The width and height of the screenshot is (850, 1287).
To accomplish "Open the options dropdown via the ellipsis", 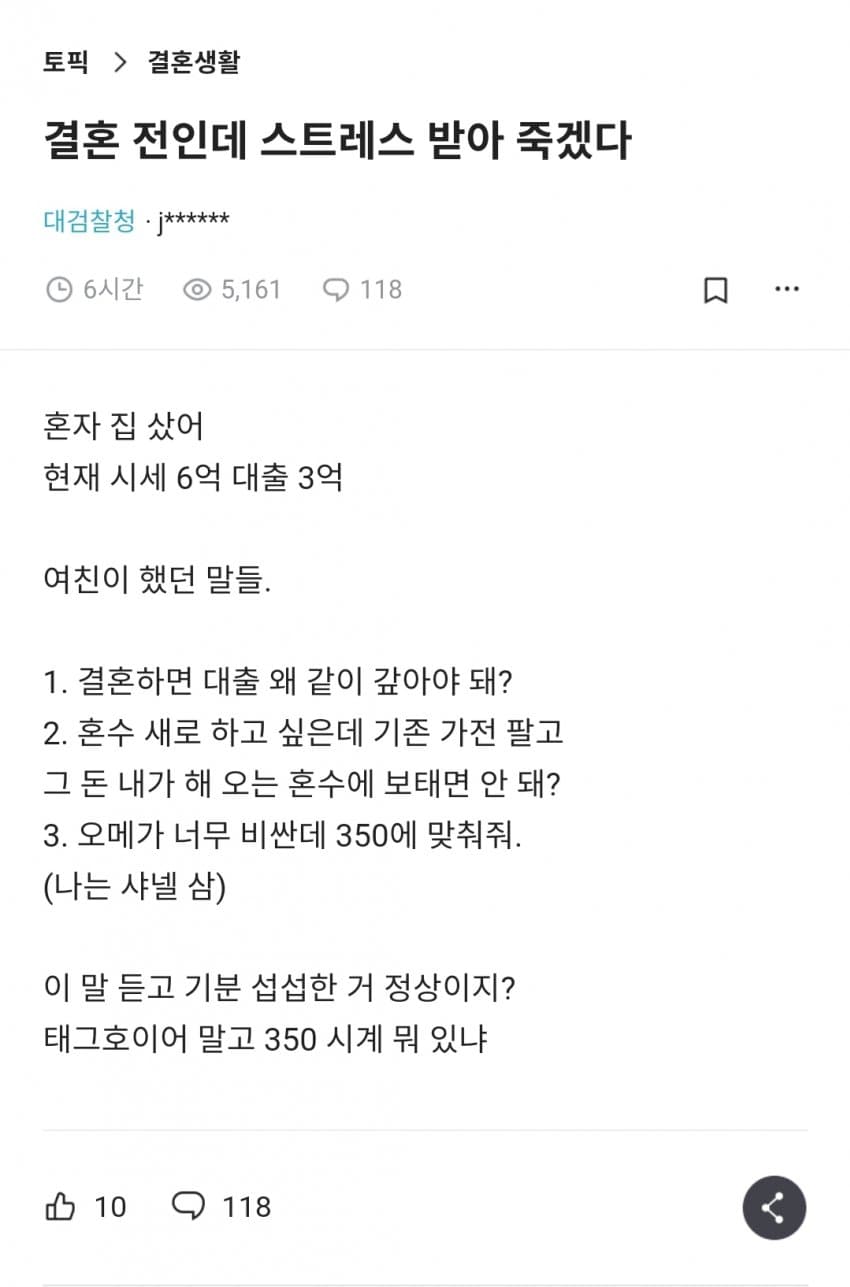I will click(x=787, y=290).
